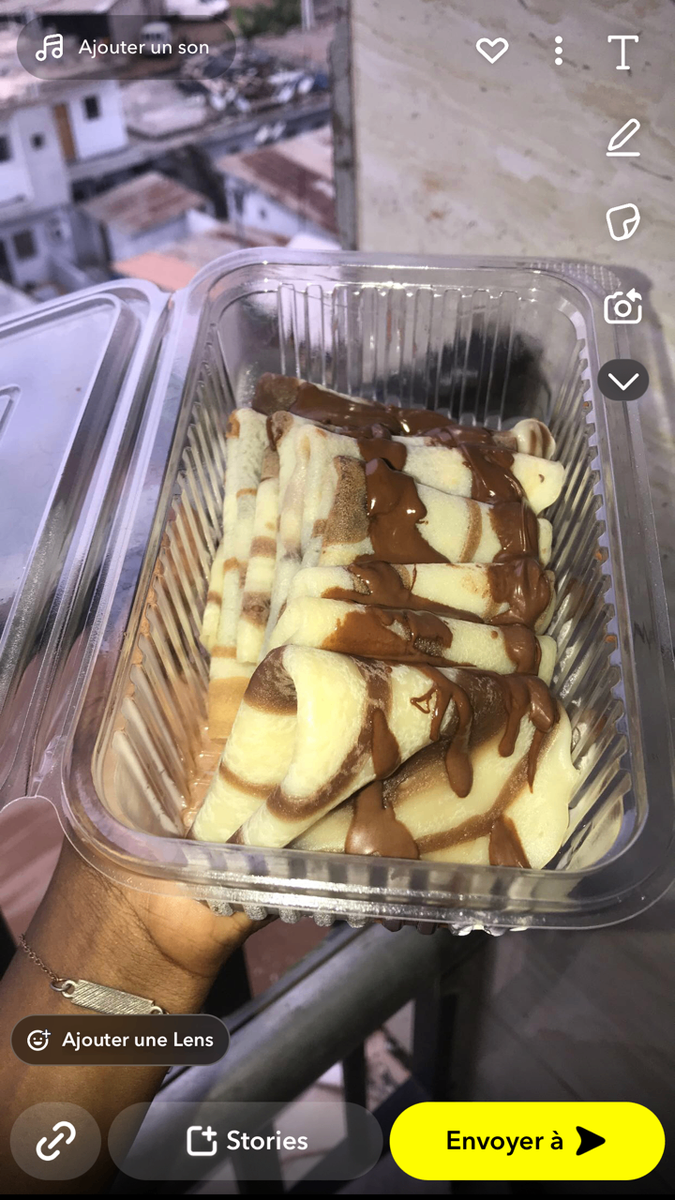This screenshot has width=675, height=1200.
Task: Tap the camera remix icon
Action: pyautogui.click(x=623, y=307)
